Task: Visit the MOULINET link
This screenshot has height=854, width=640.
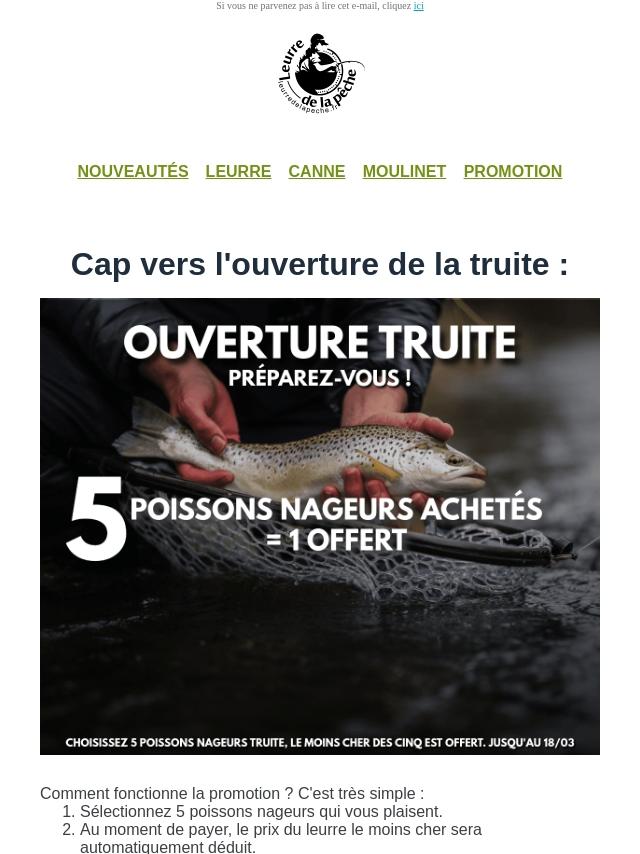Action: click(404, 172)
